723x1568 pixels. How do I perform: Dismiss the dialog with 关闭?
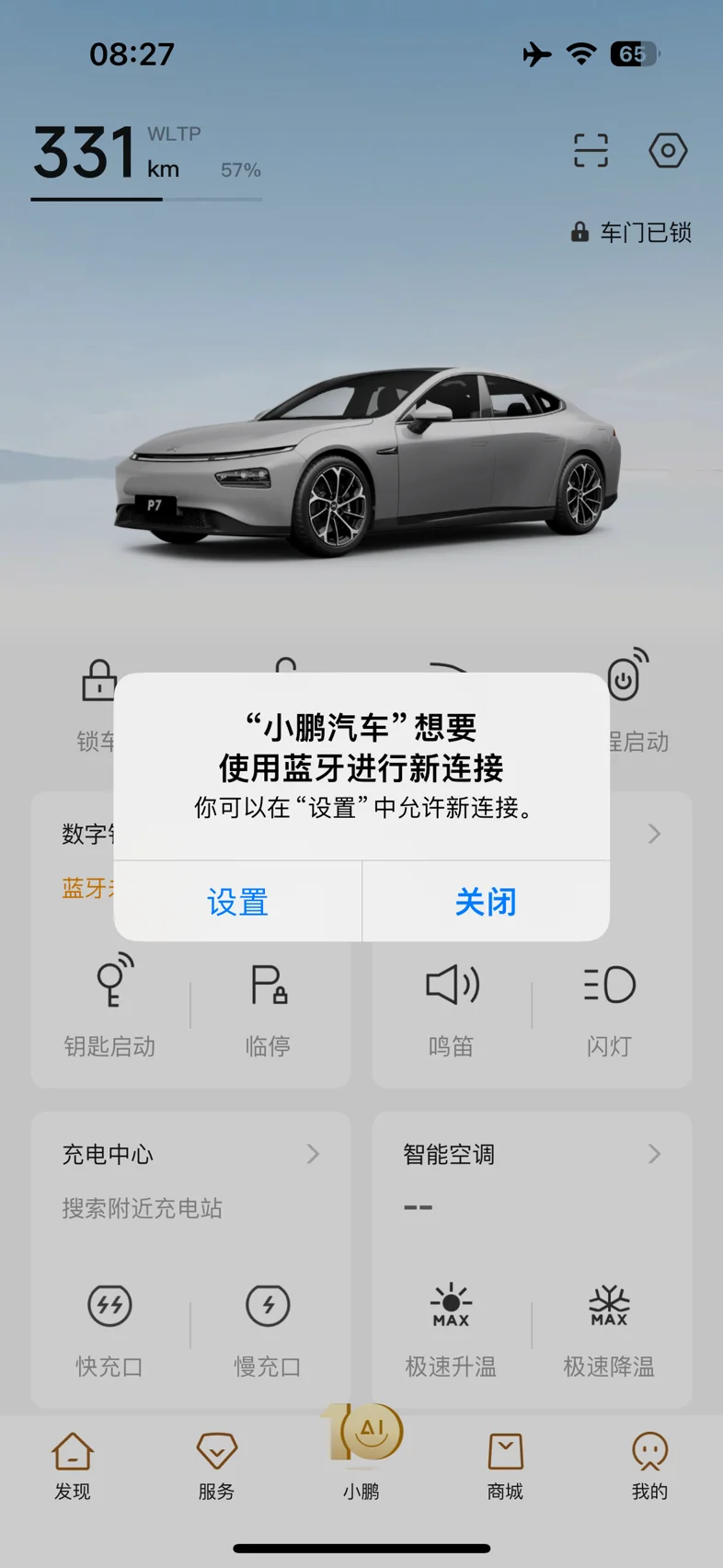tap(486, 902)
